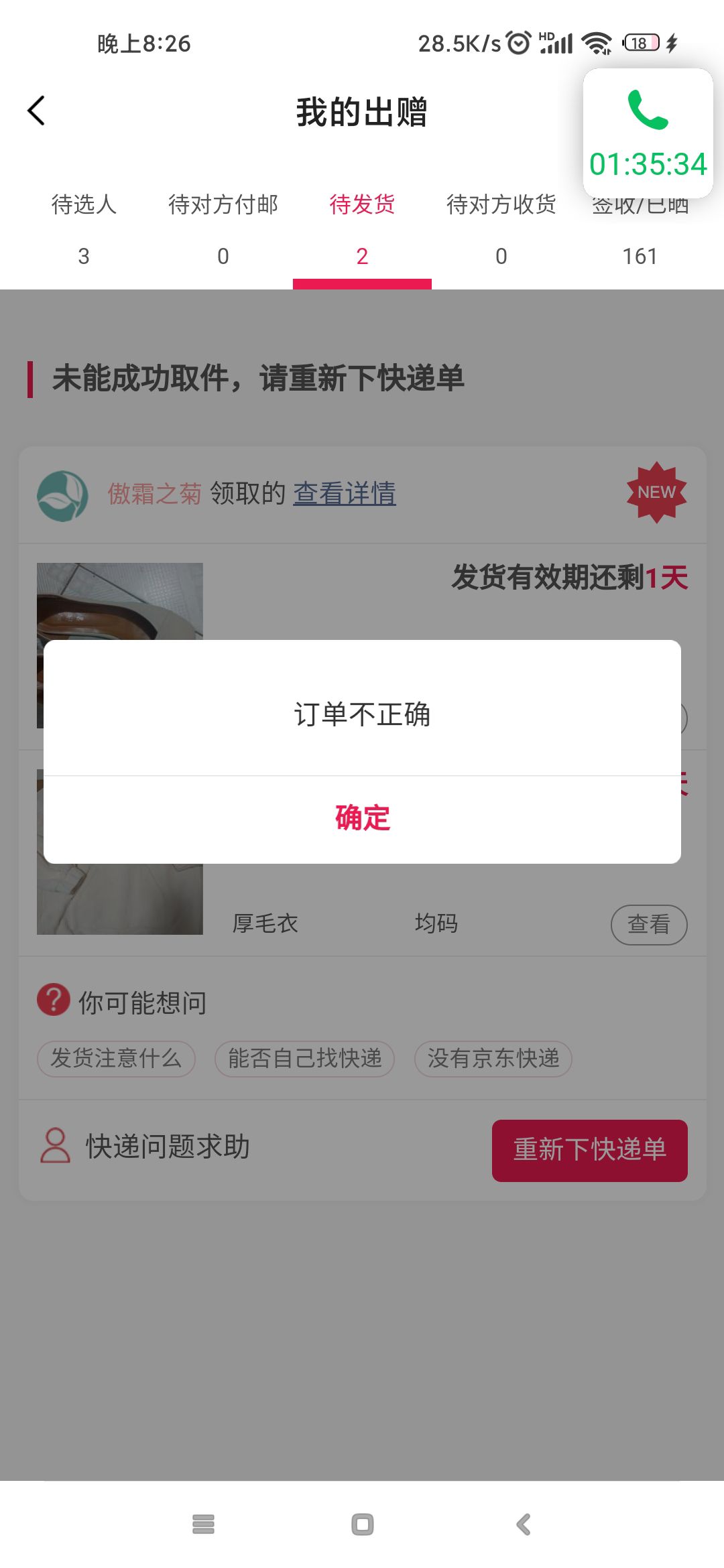Select the 能否自己找快递 chip
This screenshot has height=1568, width=724.
304,1059
